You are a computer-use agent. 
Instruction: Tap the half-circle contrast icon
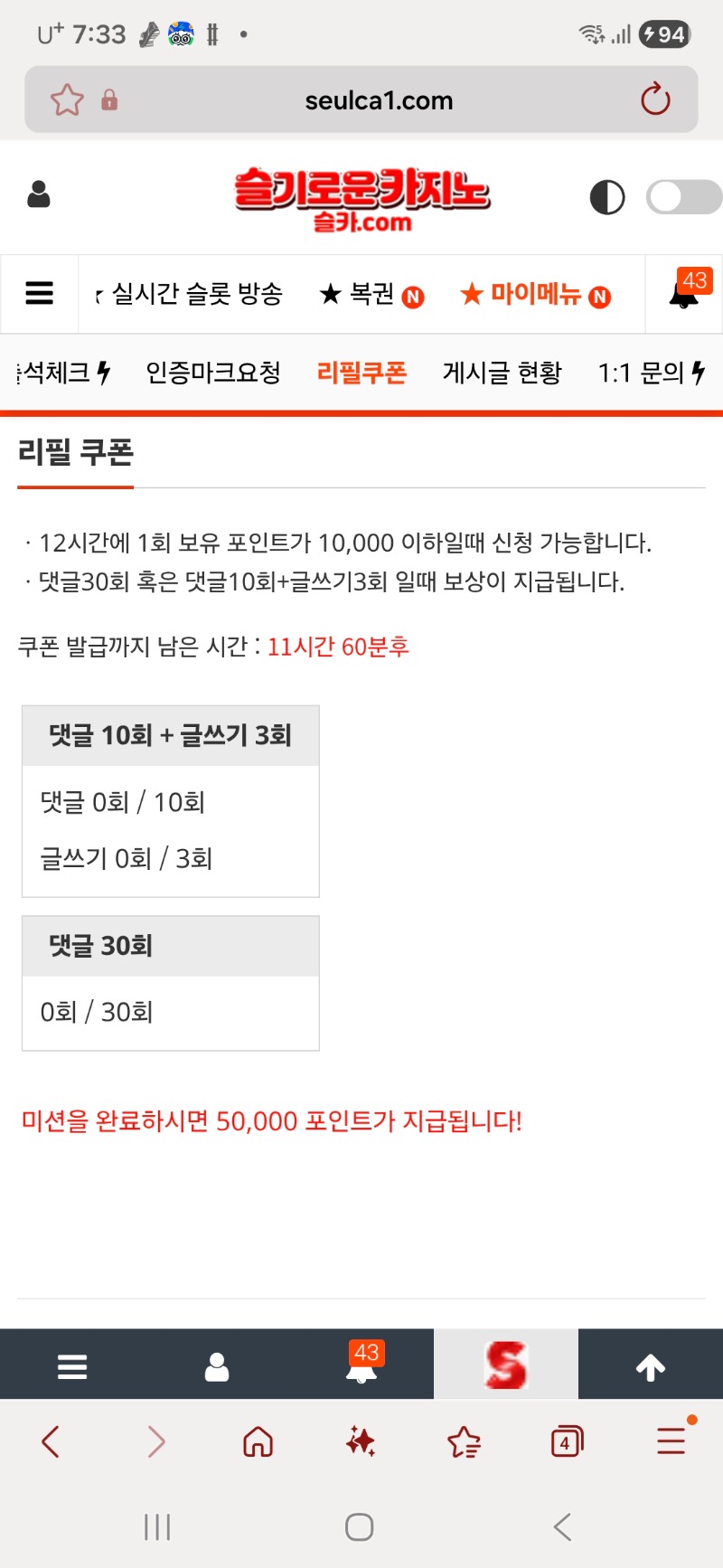(606, 196)
